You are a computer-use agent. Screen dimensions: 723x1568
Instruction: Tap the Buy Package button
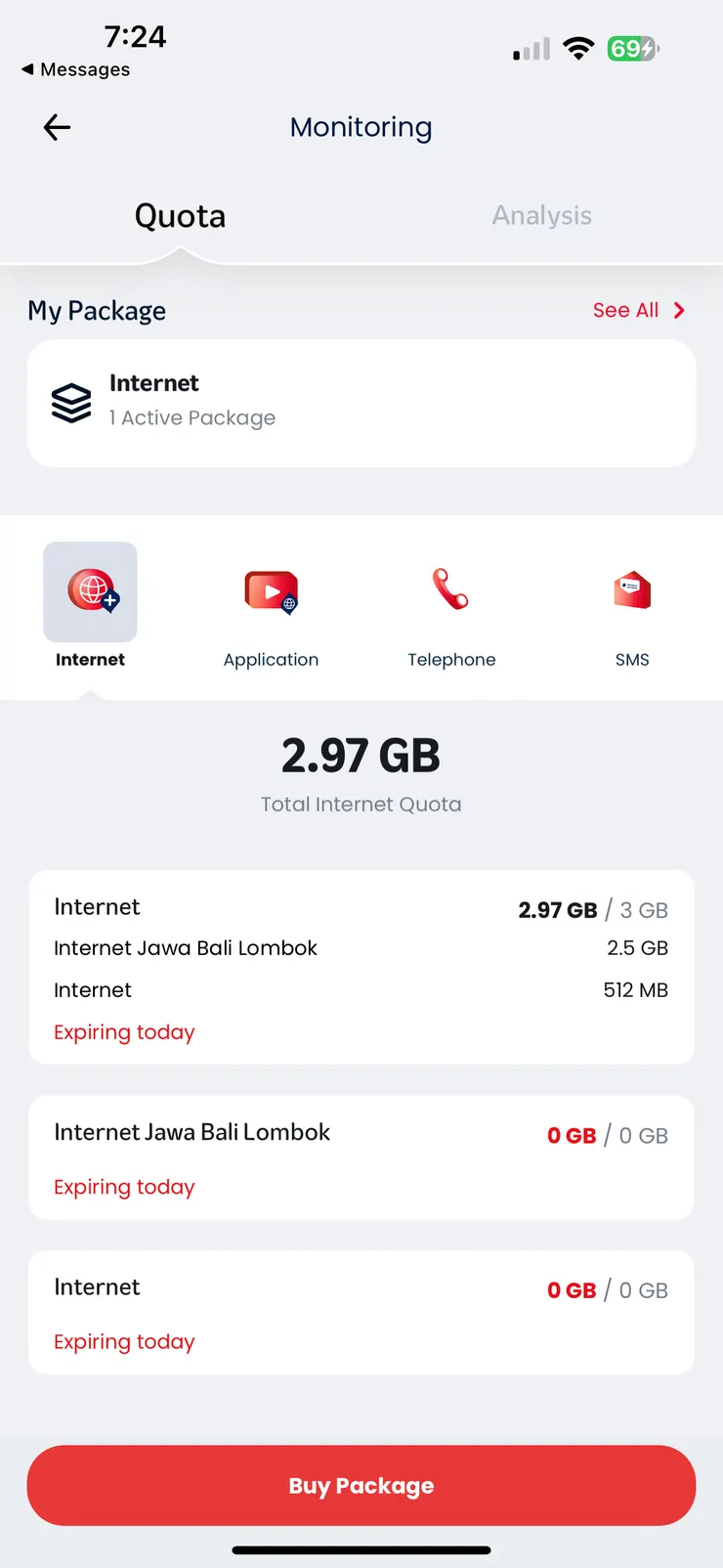coord(361,1485)
